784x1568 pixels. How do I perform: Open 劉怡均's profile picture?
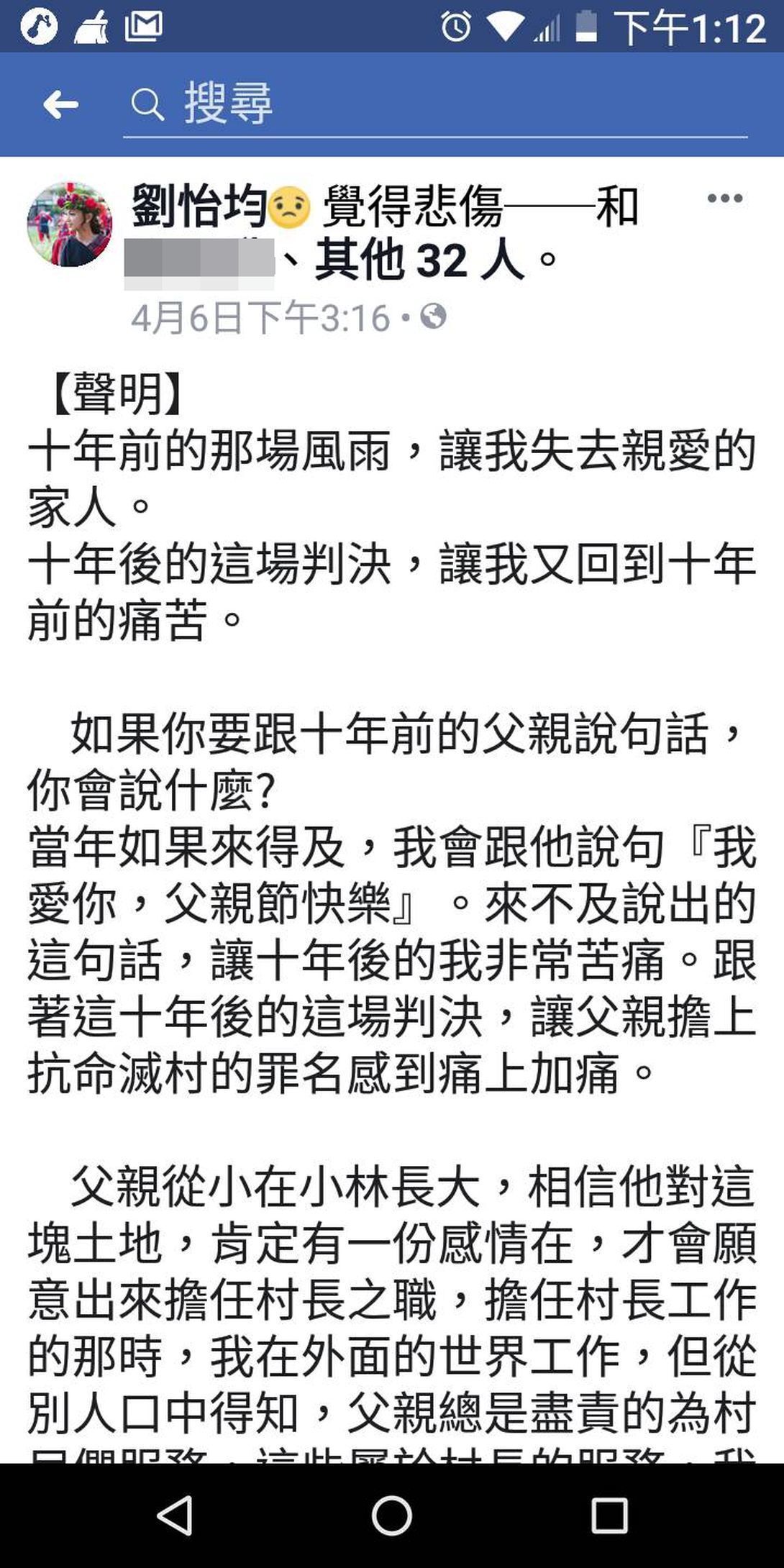pyautogui.click(x=70, y=224)
